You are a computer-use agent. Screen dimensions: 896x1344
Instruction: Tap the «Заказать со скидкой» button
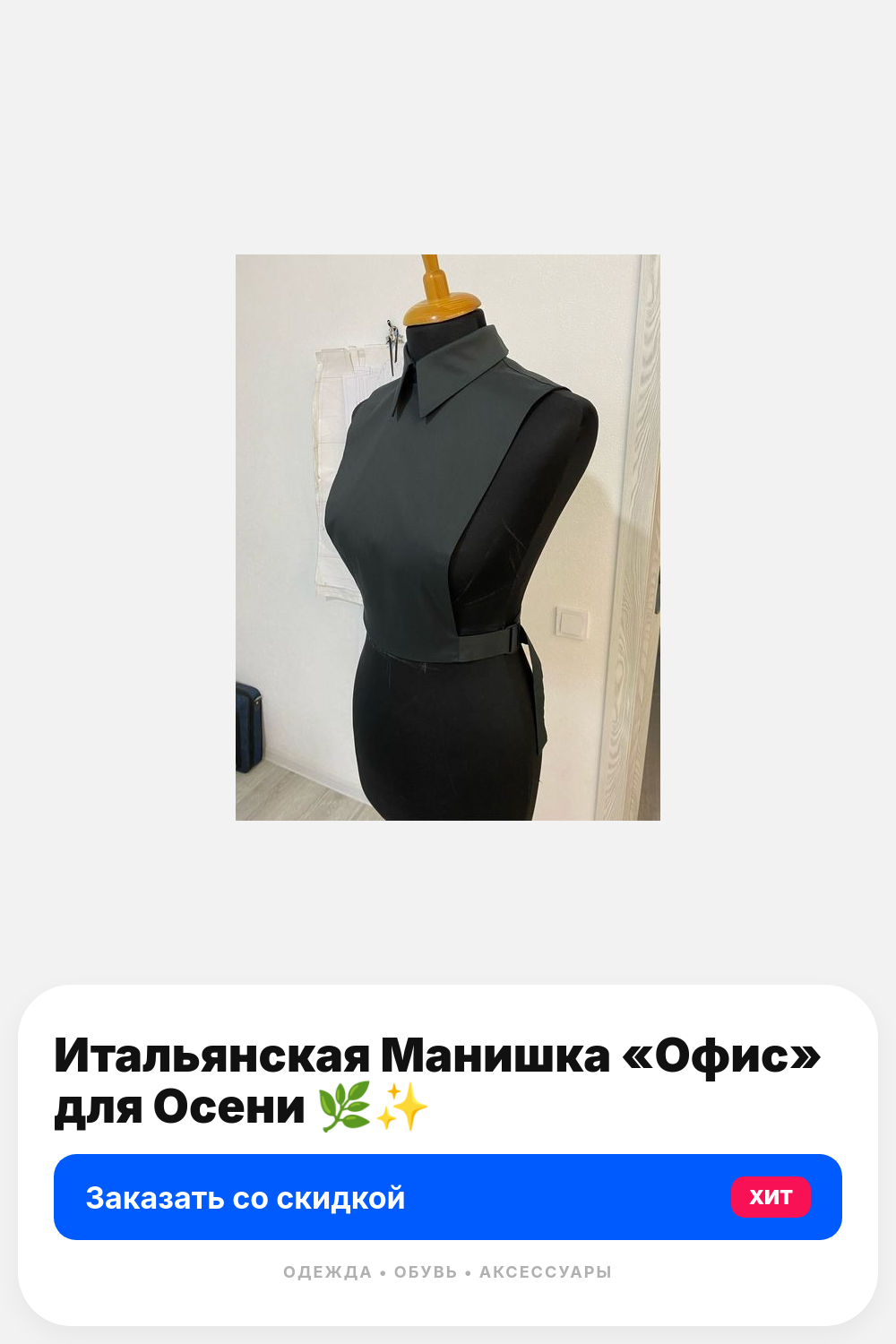click(448, 1197)
